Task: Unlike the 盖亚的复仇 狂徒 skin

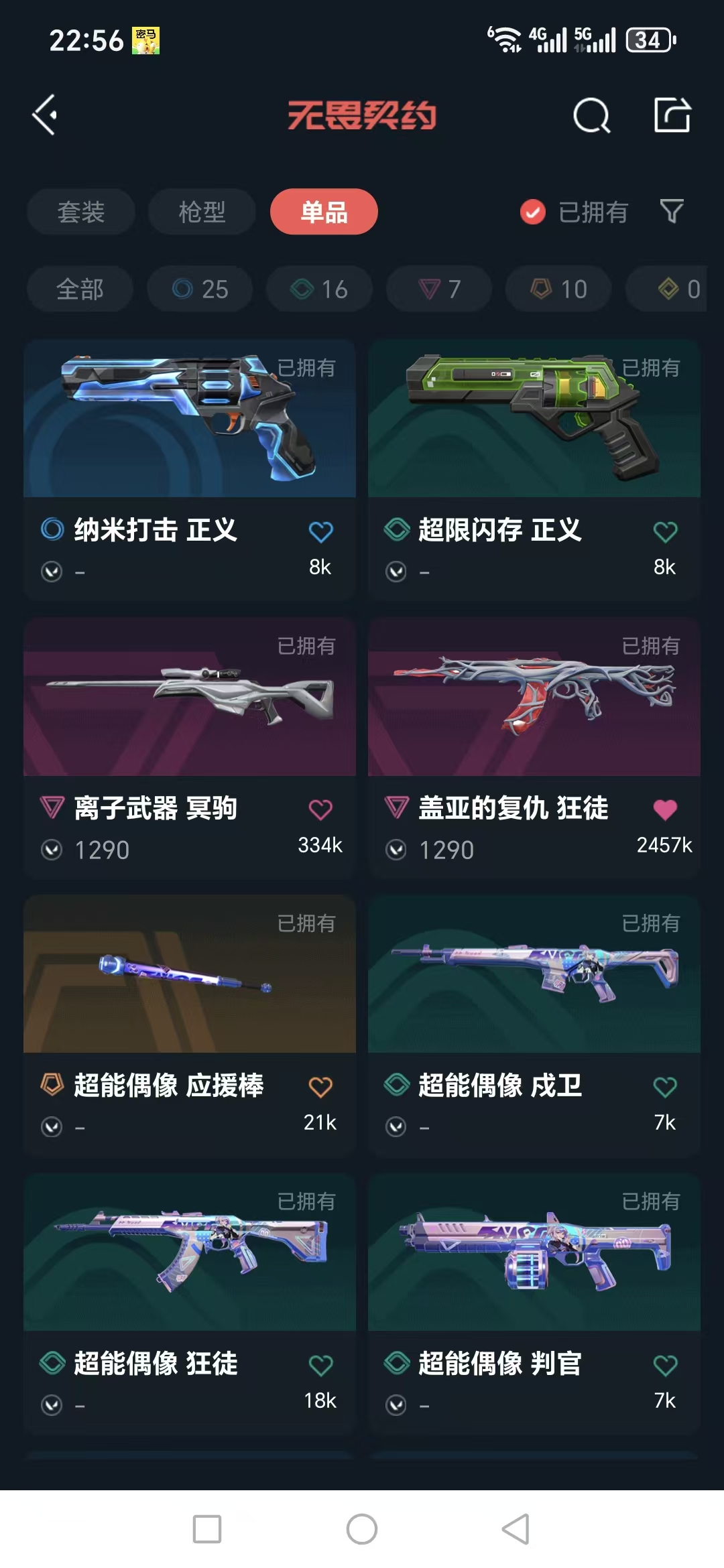Action: 665,809
